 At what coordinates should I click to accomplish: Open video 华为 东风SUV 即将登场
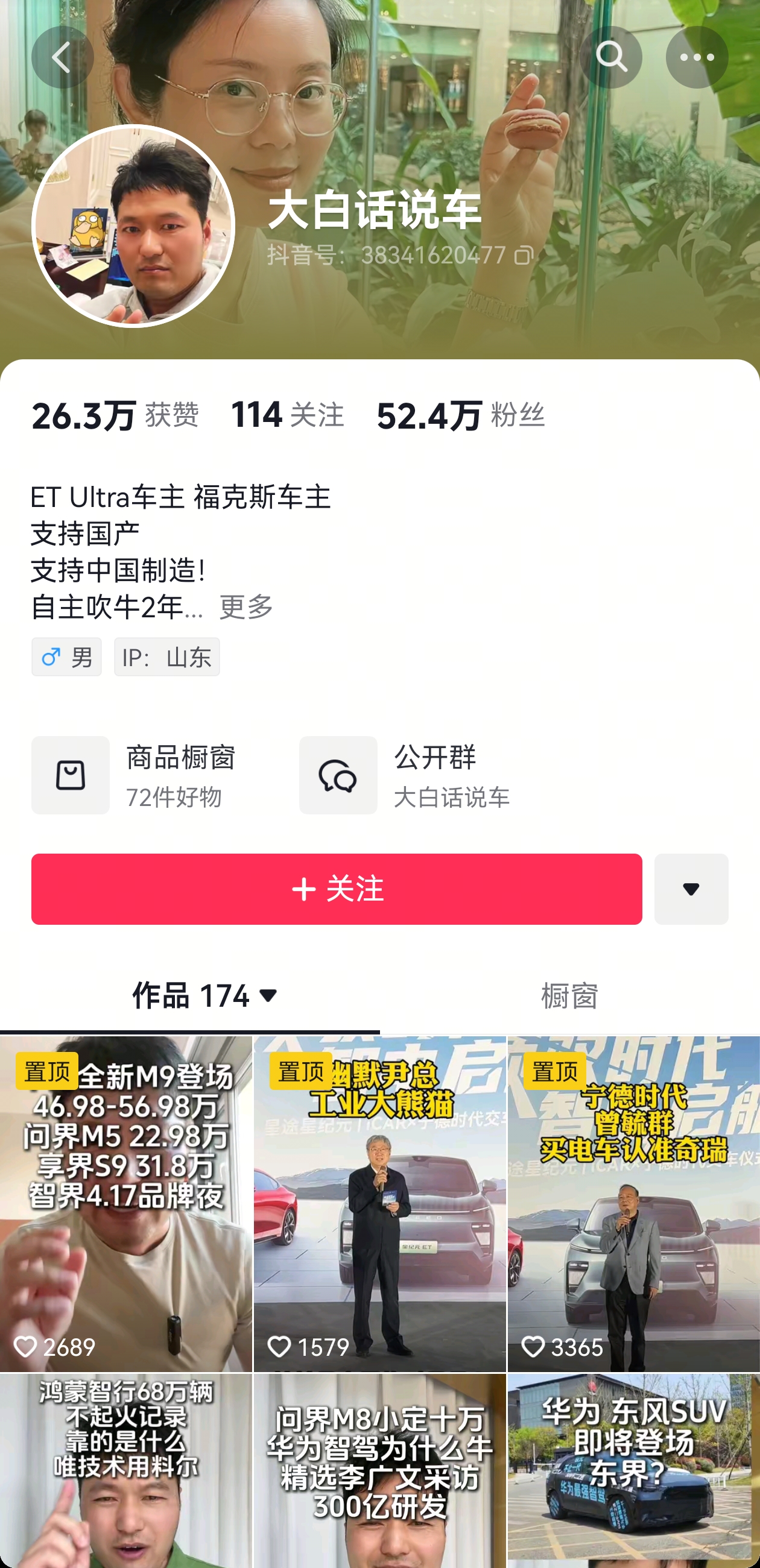point(633,1473)
